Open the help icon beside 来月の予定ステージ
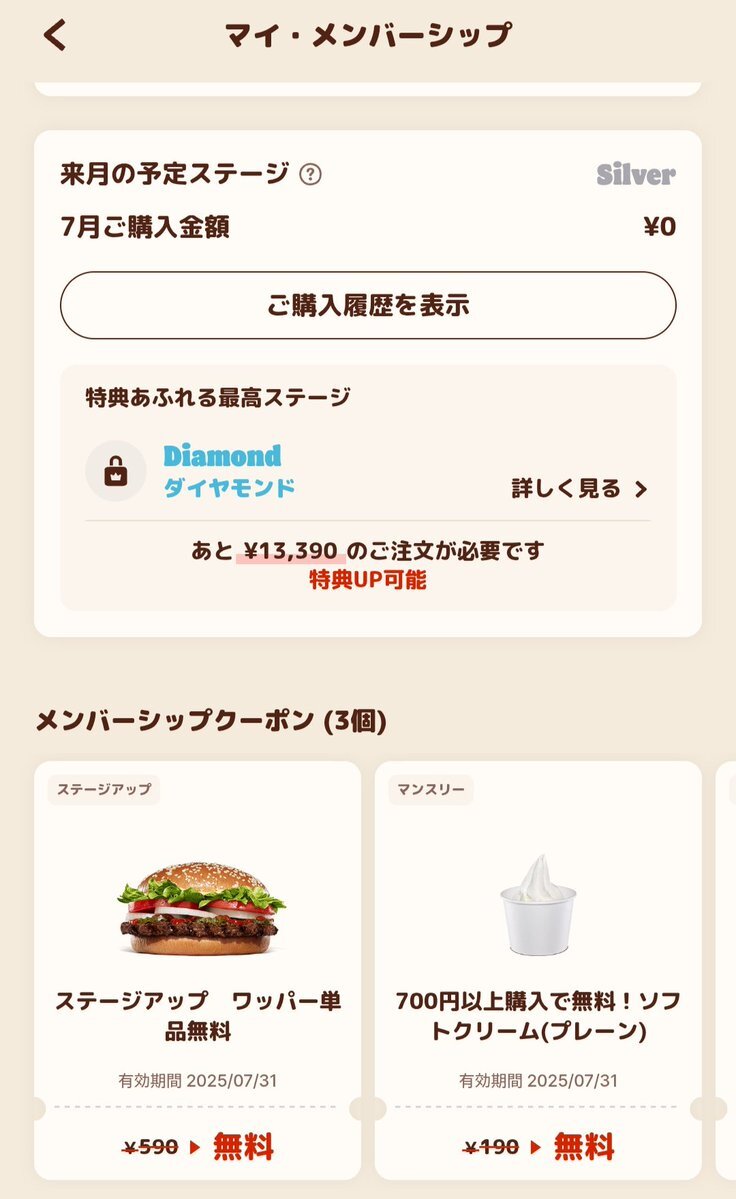 point(310,174)
